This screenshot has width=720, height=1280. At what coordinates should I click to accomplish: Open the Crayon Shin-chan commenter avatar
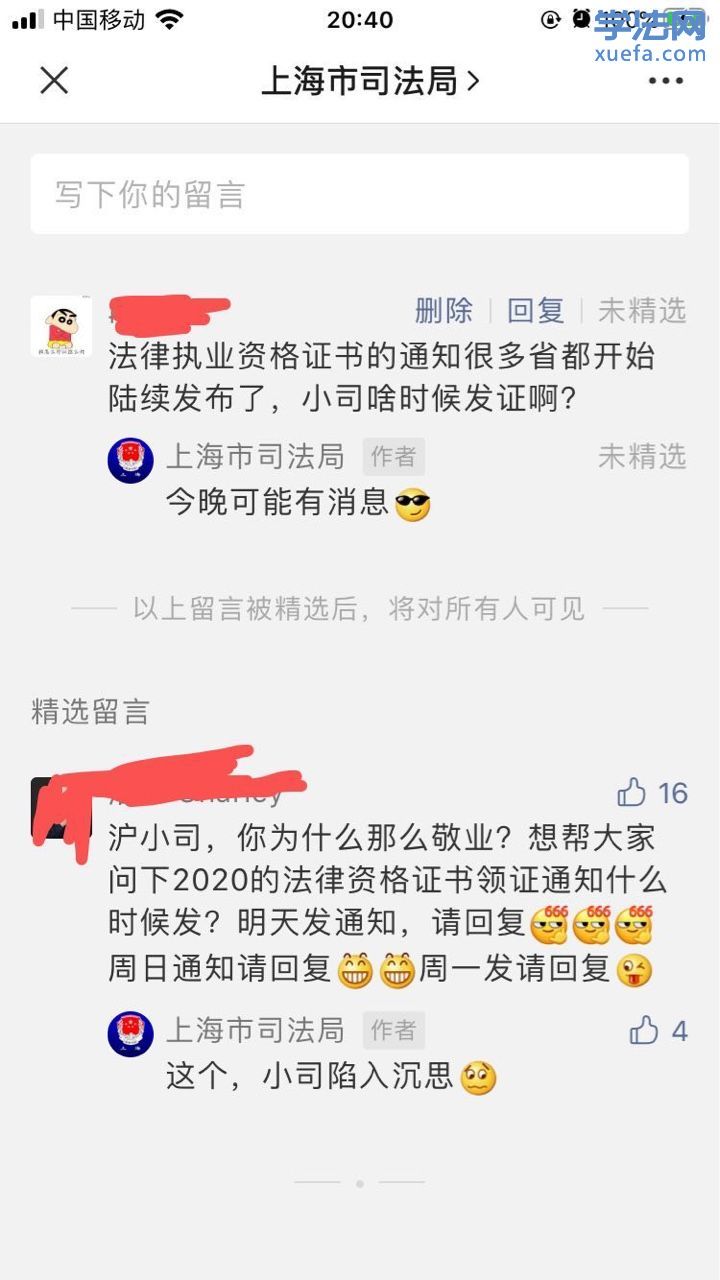(x=62, y=327)
